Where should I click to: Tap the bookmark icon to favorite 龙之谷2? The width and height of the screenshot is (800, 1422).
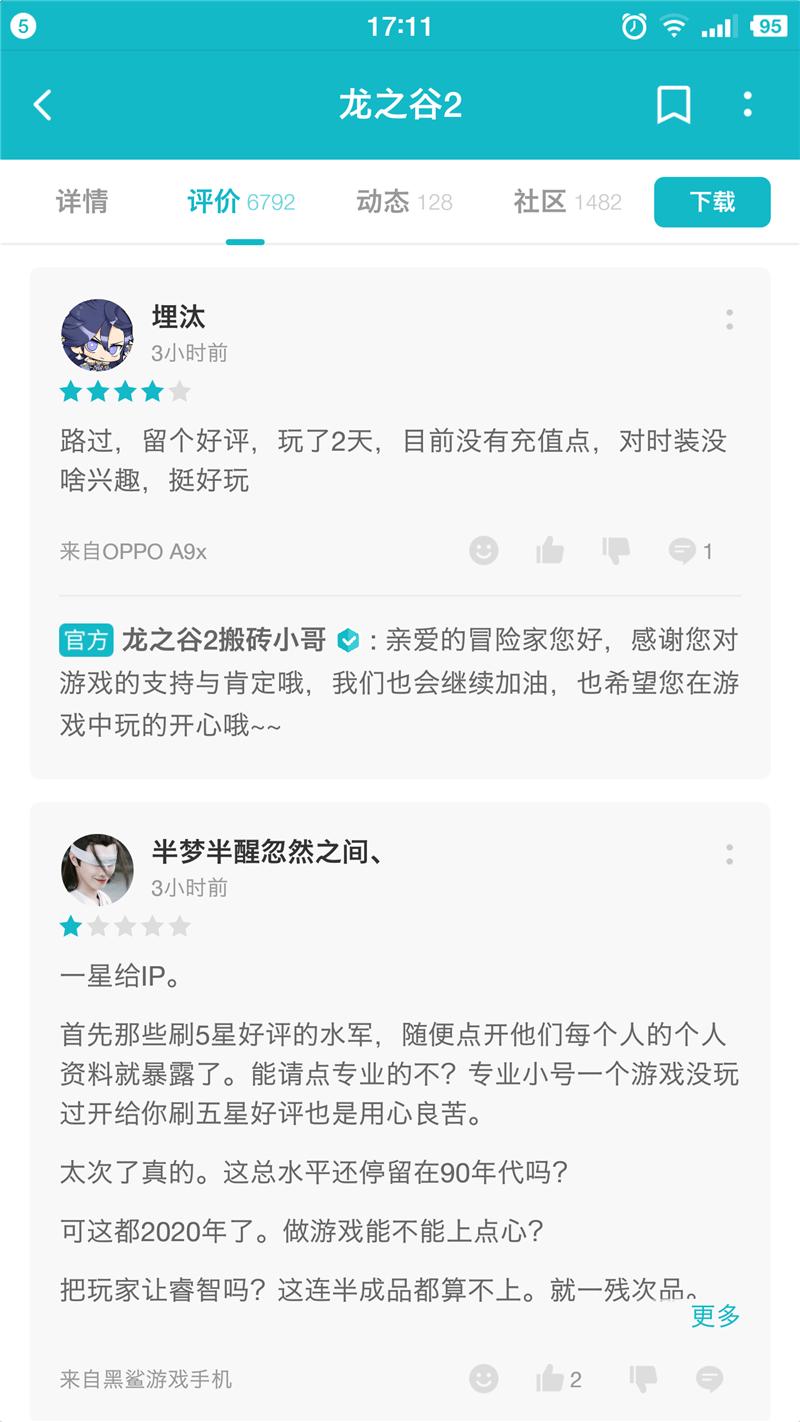point(672,104)
